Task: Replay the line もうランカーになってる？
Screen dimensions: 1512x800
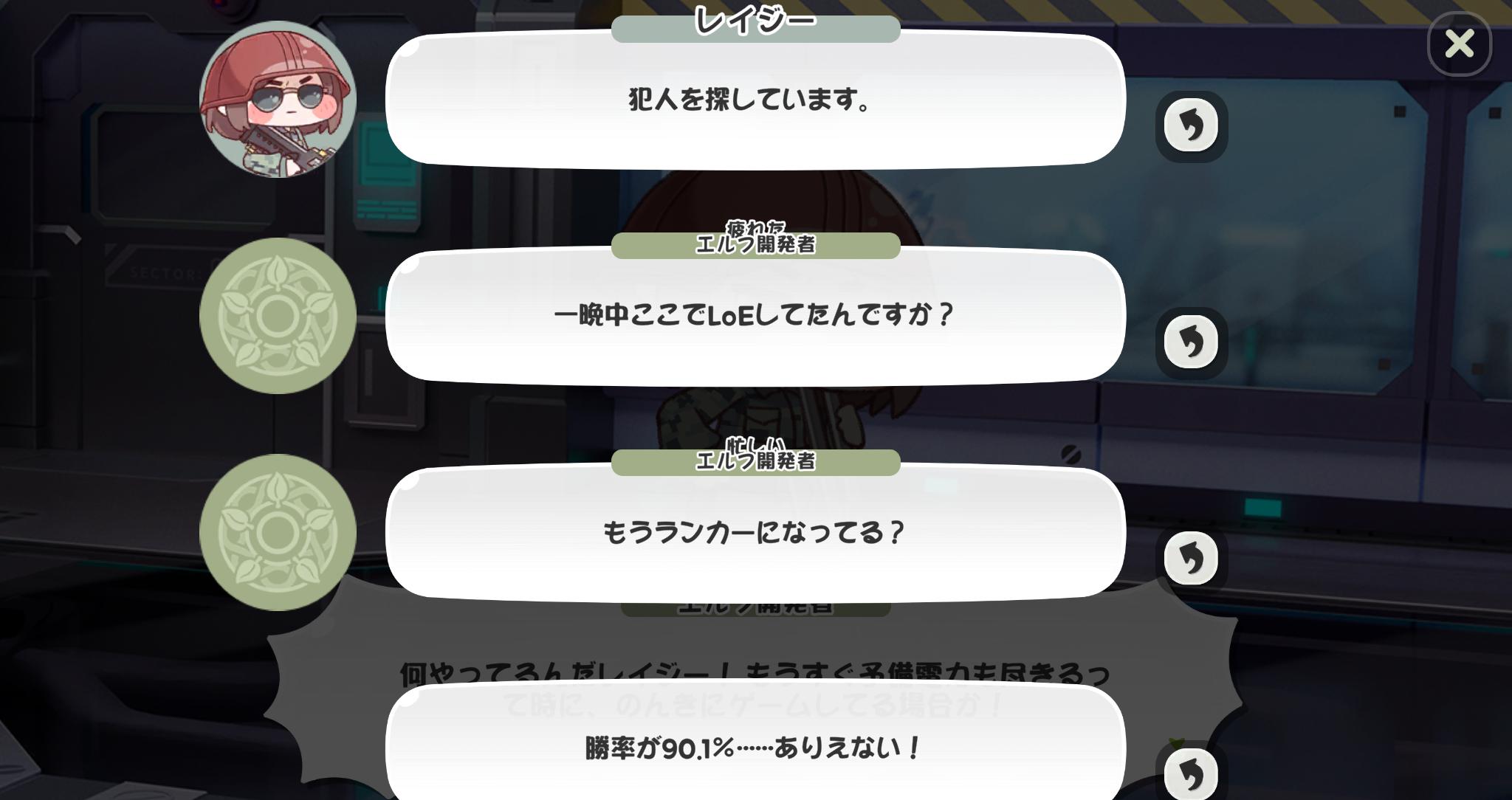Action: (1191, 559)
